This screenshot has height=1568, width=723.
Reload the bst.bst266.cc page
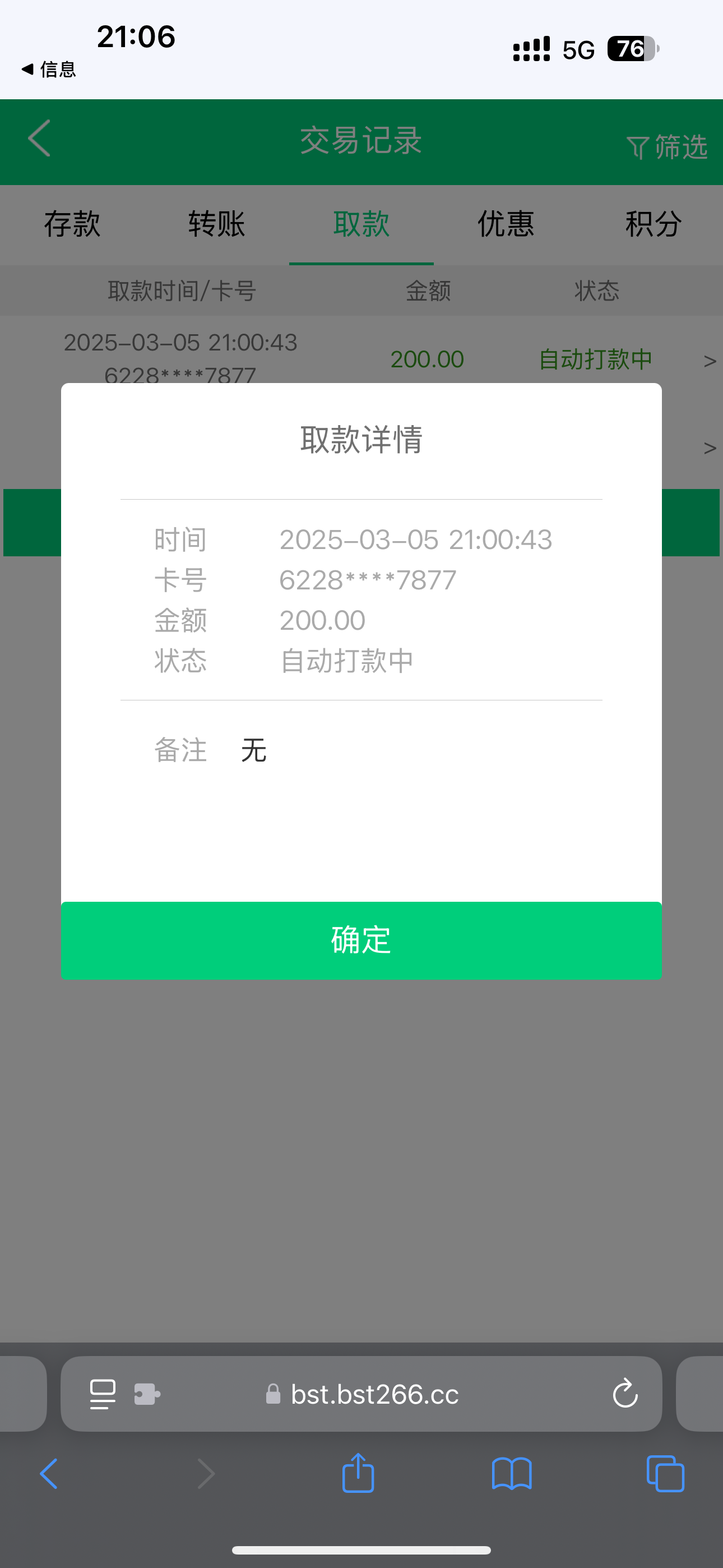(x=625, y=1394)
